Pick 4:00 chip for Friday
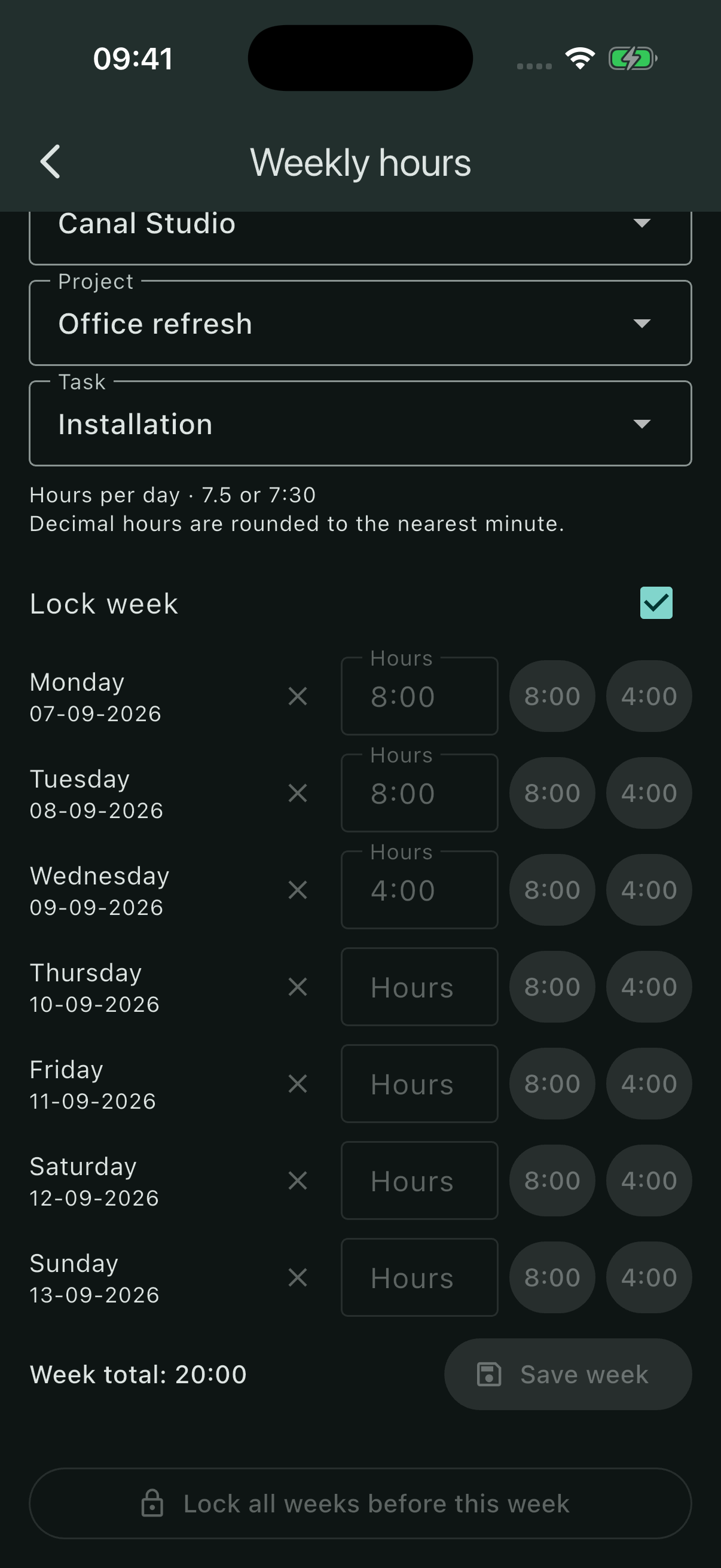721x1568 pixels. point(649,1084)
